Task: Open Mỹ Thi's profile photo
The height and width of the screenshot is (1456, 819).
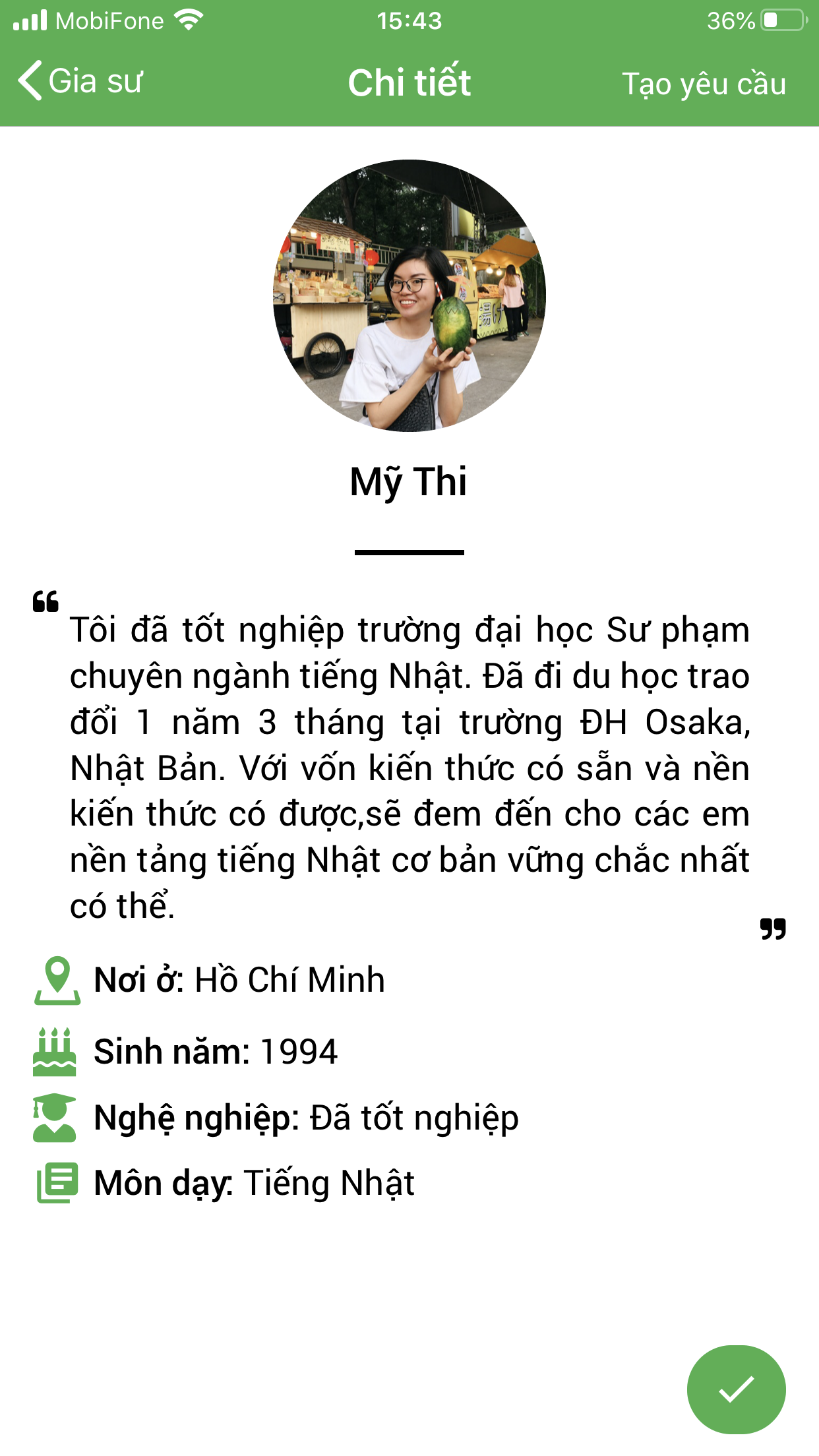Action: coord(409,295)
